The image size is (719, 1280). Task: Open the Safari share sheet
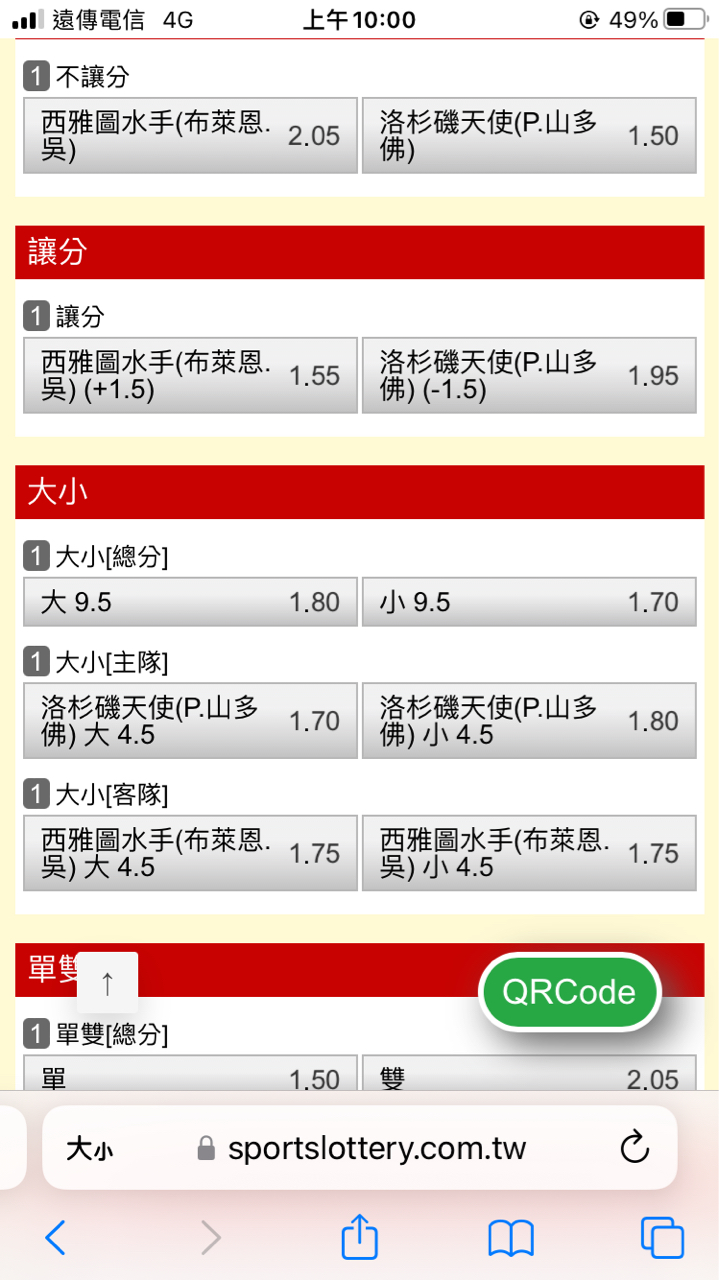tap(360, 1238)
